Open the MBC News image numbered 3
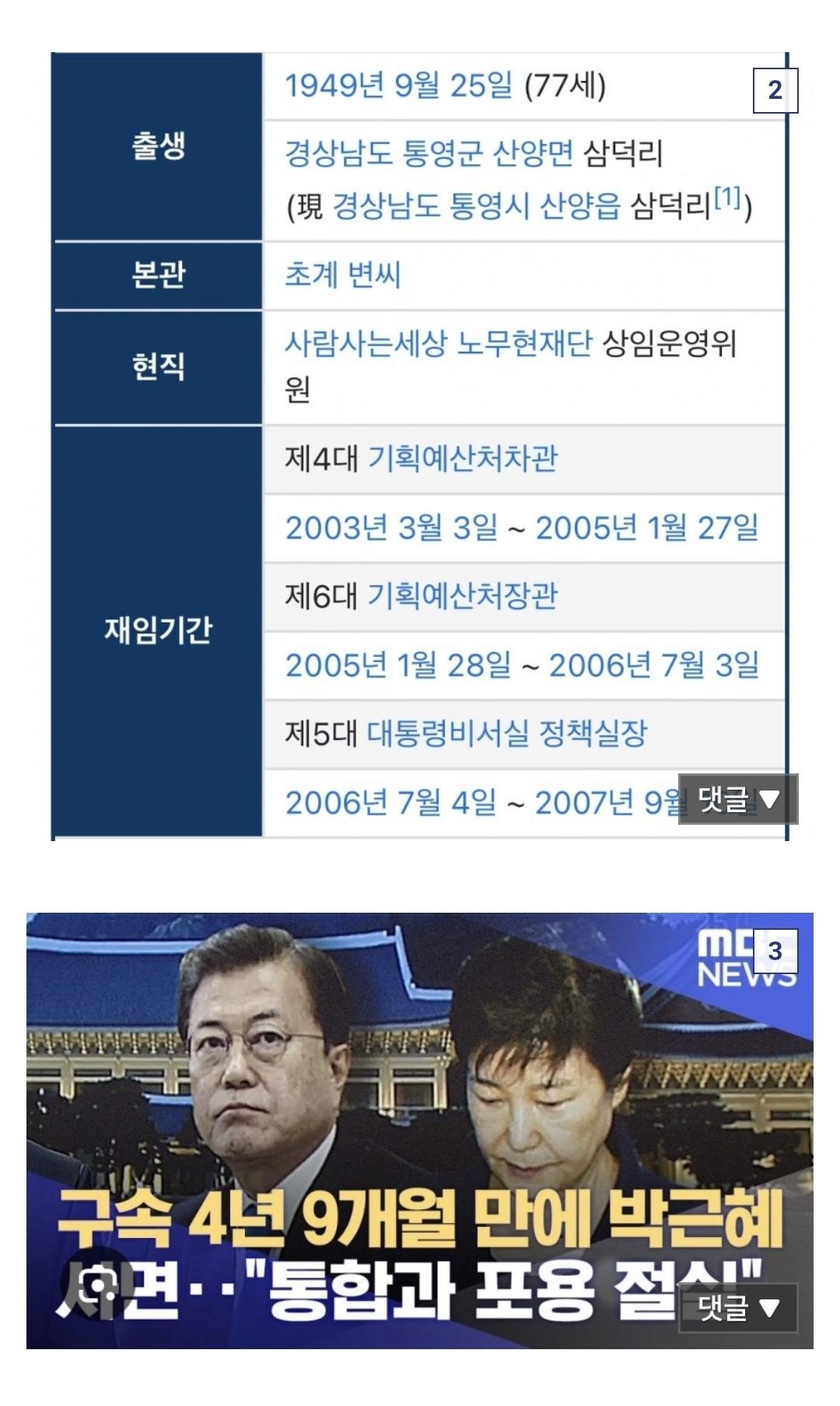This screenshot has height=1406, width=840. (x=420, y=1131)
